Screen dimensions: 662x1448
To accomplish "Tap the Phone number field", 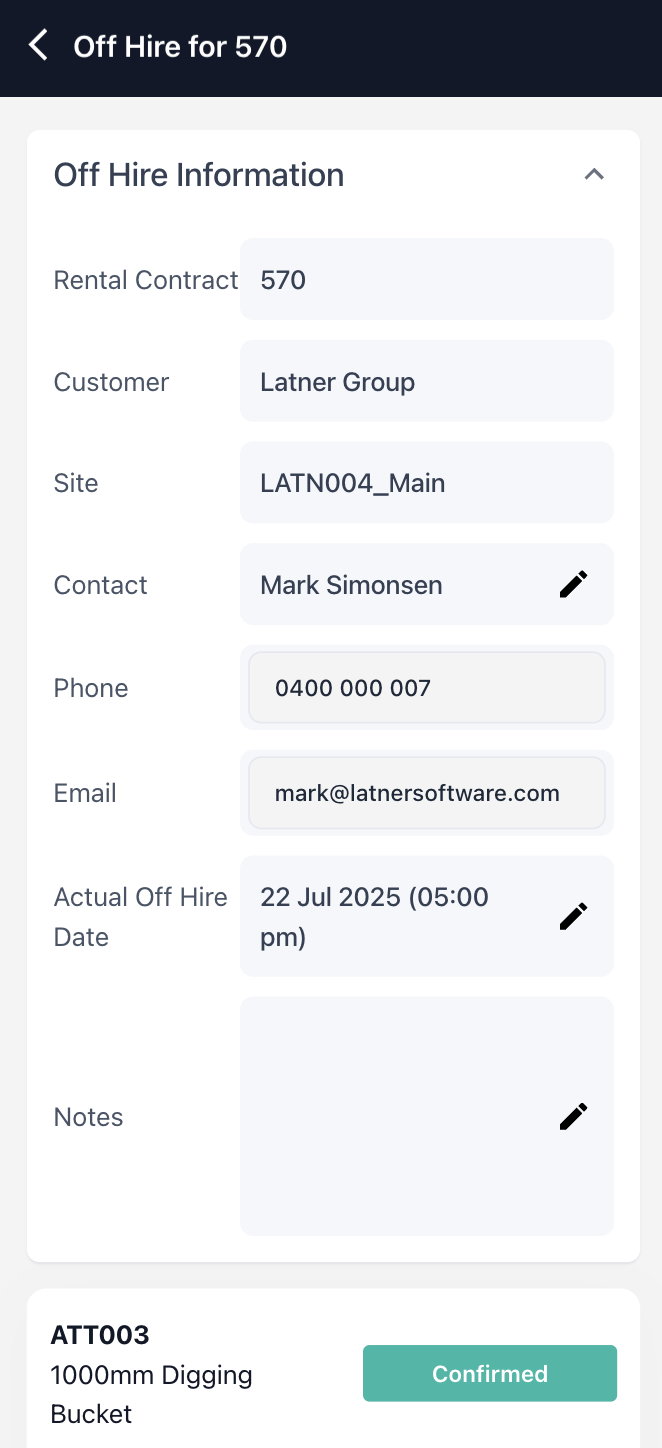I will 426,688.
